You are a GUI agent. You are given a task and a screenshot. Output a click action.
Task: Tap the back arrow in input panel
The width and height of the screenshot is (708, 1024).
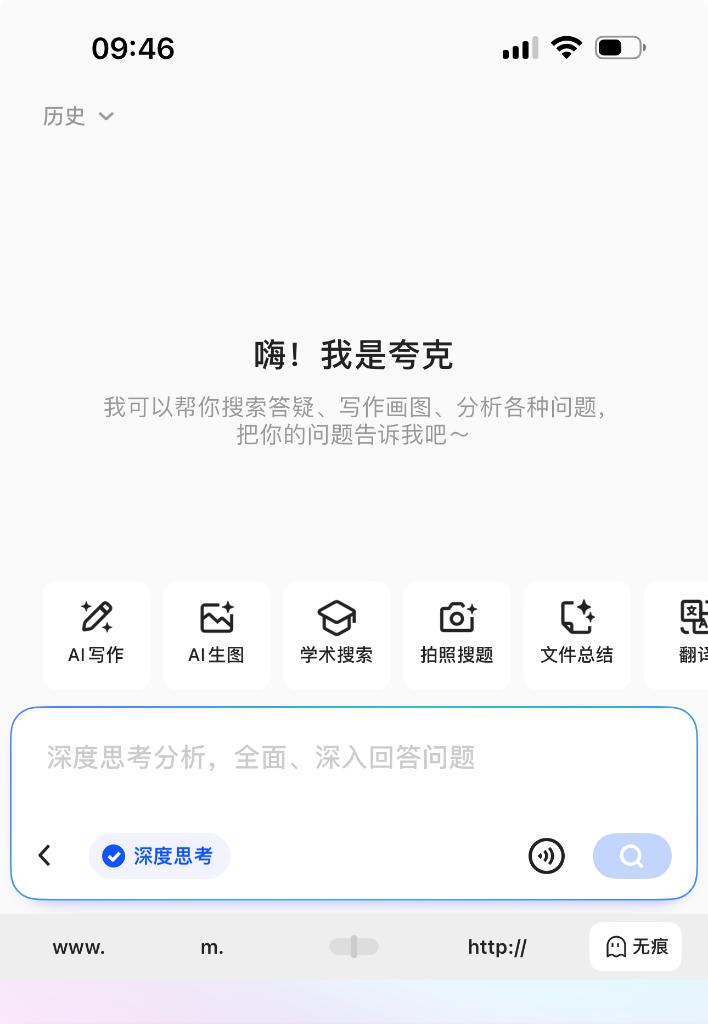click(45, 856)
